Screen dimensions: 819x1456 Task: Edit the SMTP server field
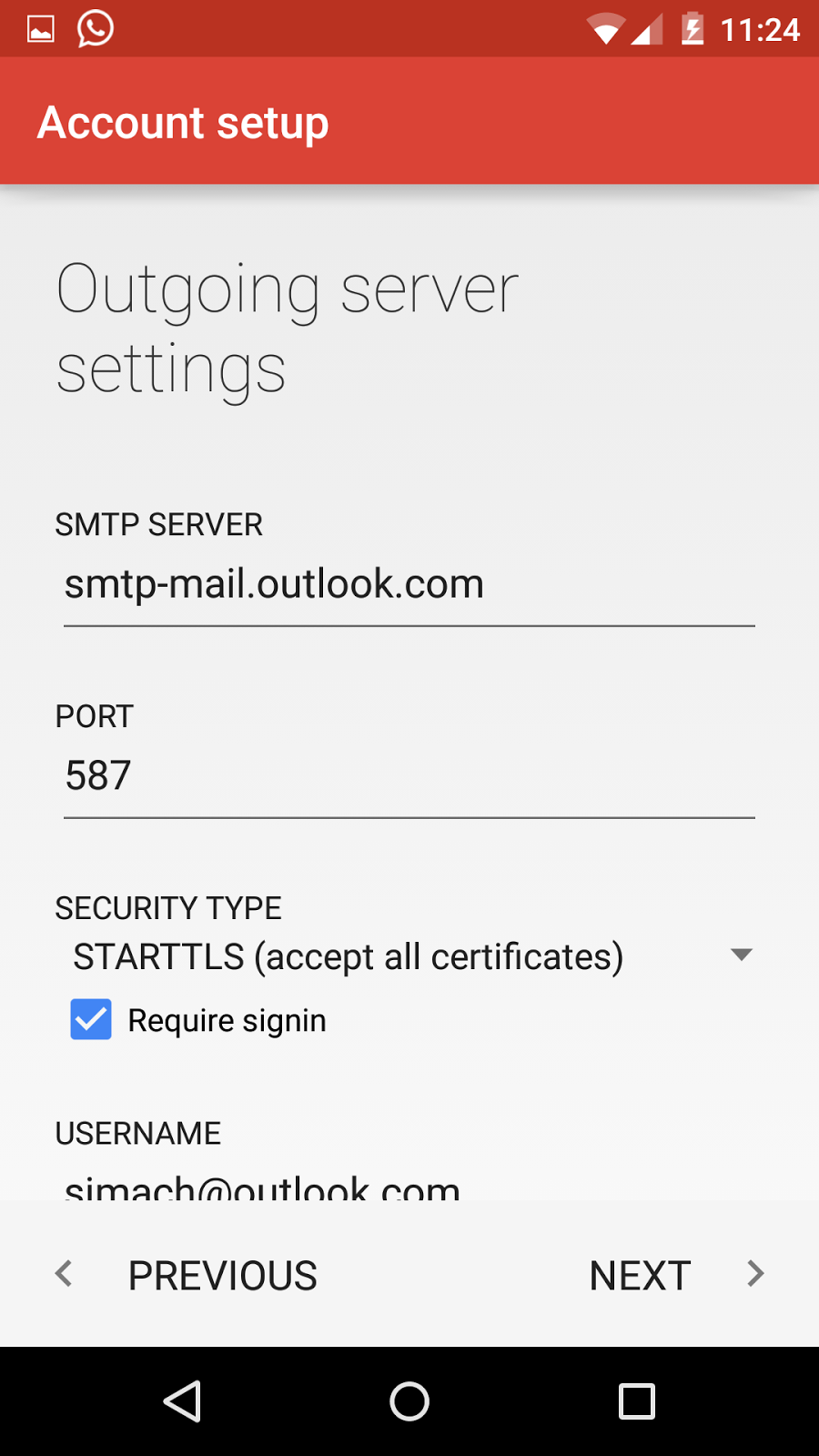pyautogui.click(x=409, y=584)
